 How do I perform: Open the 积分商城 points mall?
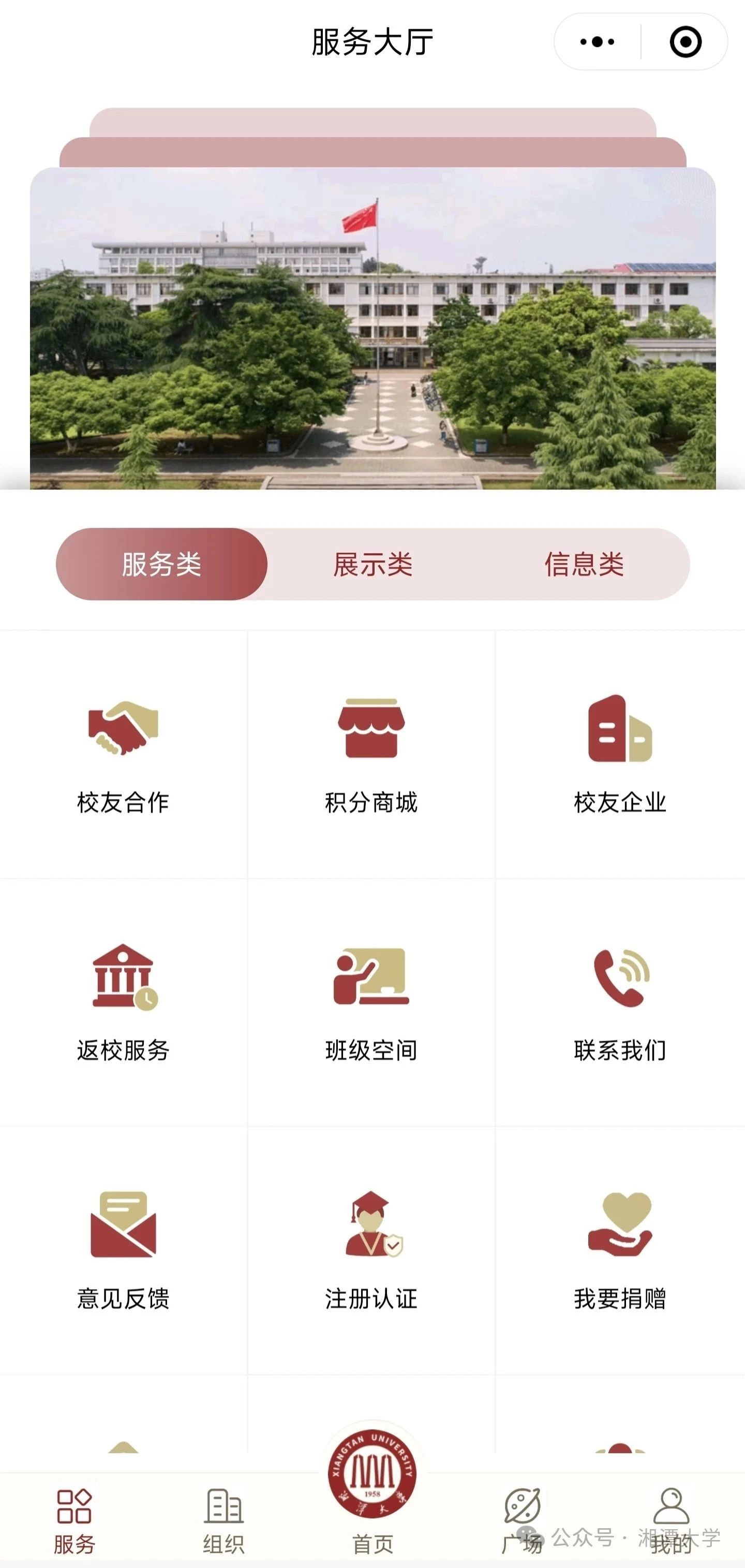pos(371,755)
